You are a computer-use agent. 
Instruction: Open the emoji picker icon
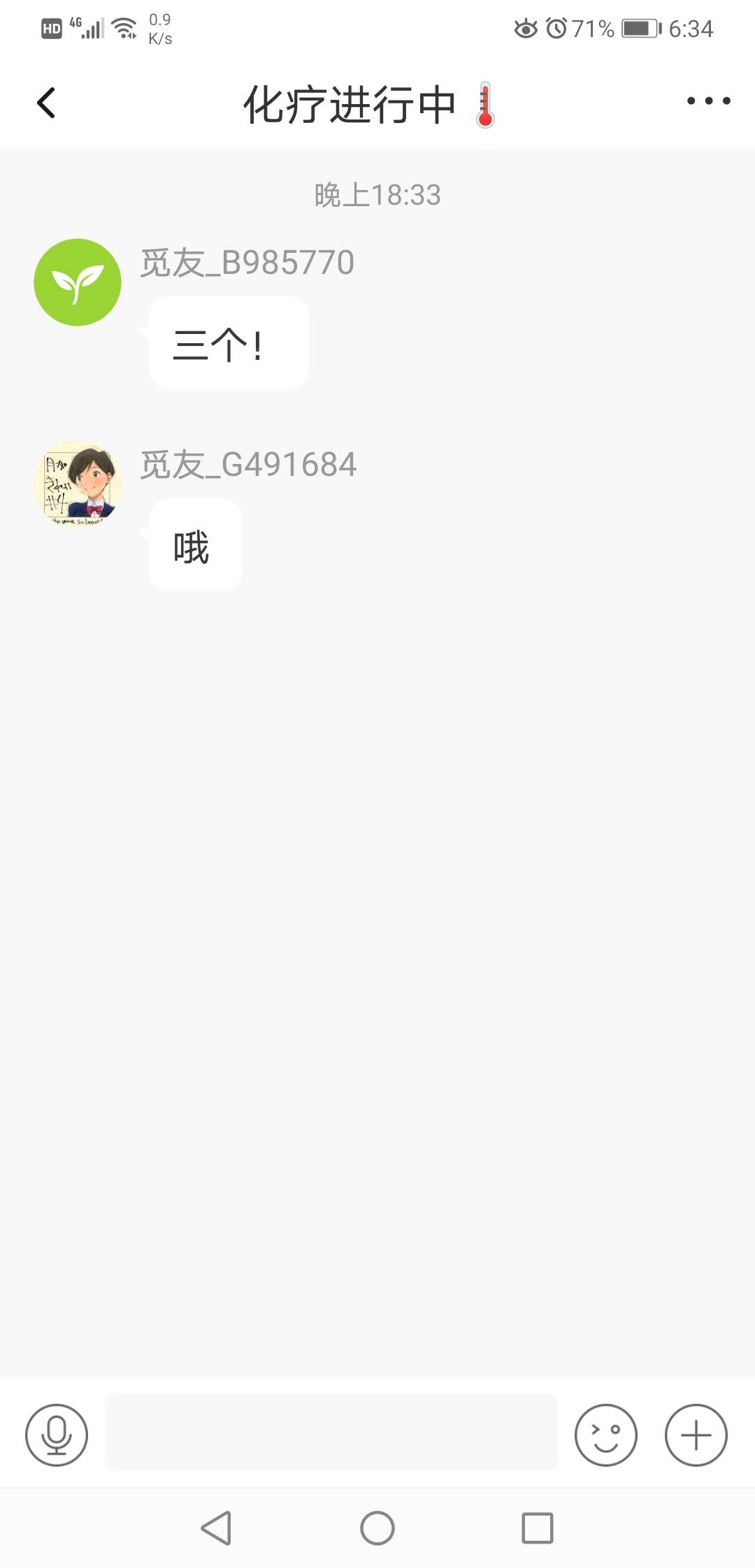pos(604,1435)
